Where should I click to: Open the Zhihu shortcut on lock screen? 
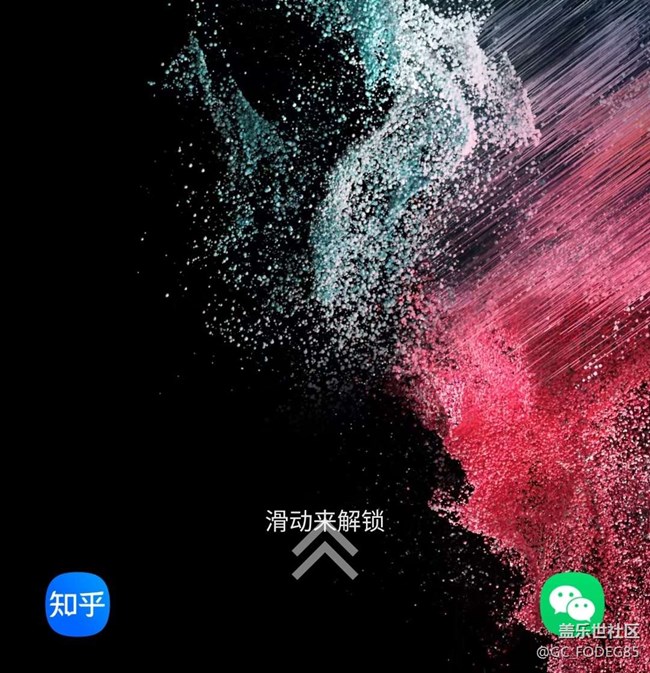[78, 604]
